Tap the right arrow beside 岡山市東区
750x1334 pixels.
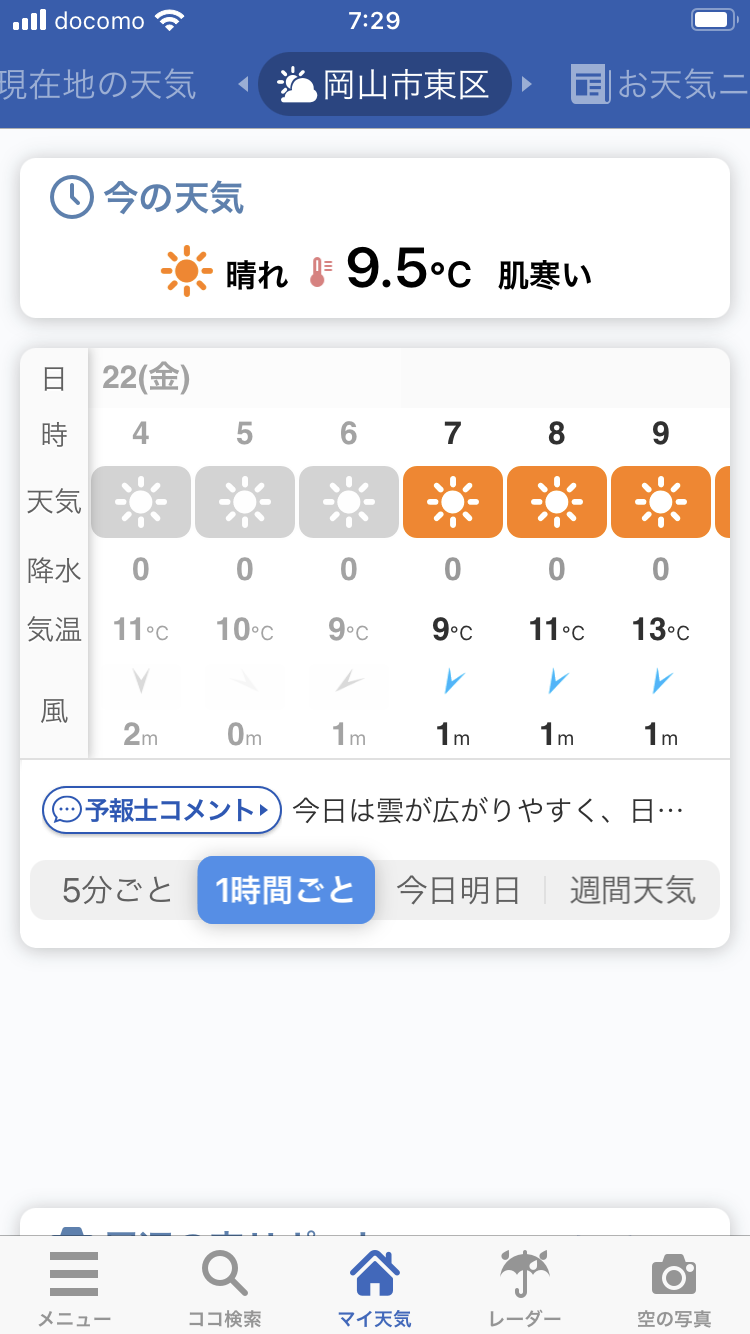[527, 84]
